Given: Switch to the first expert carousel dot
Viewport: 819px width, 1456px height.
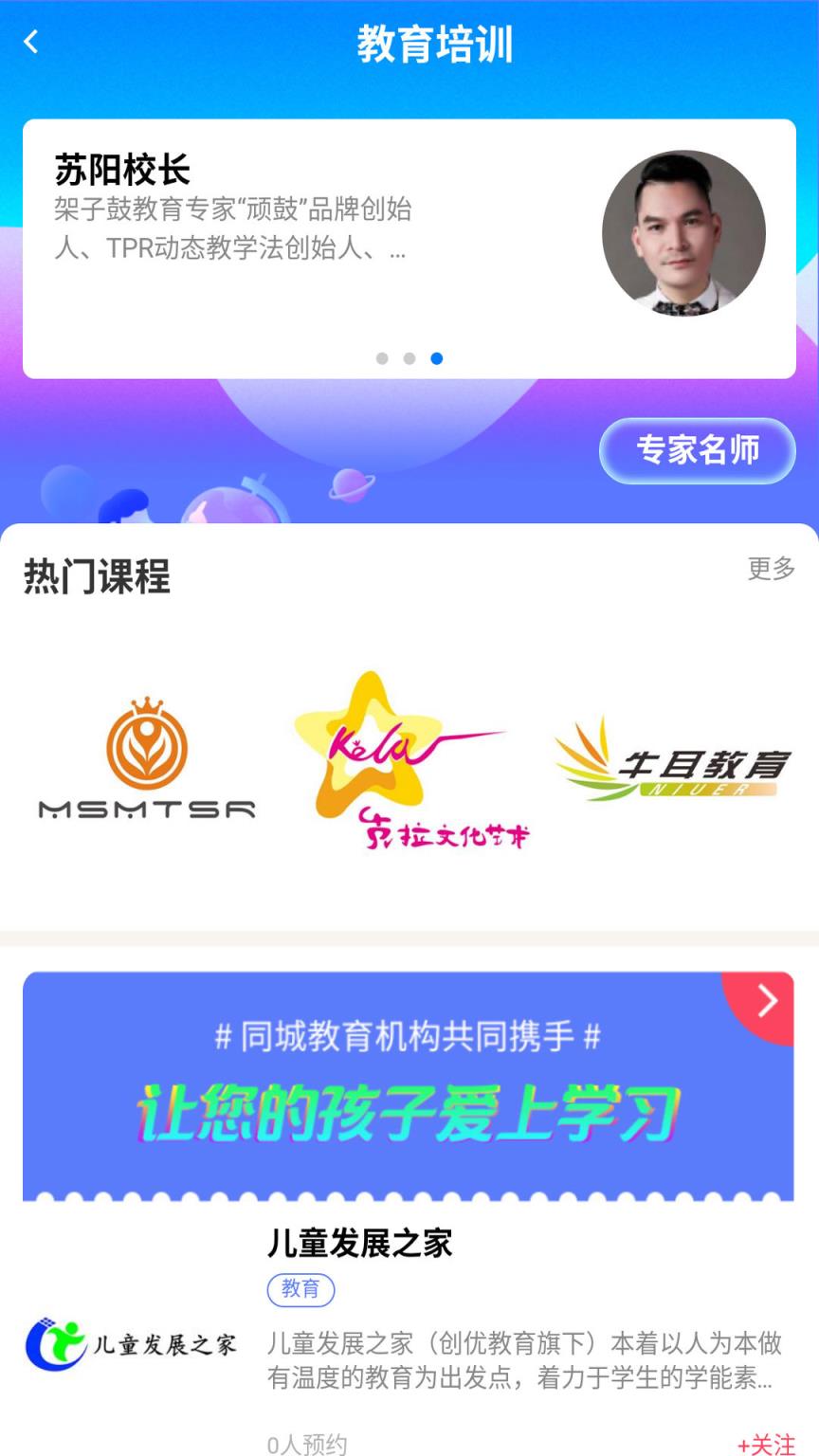Looking at the screenshot, I should tap(383, 359).
